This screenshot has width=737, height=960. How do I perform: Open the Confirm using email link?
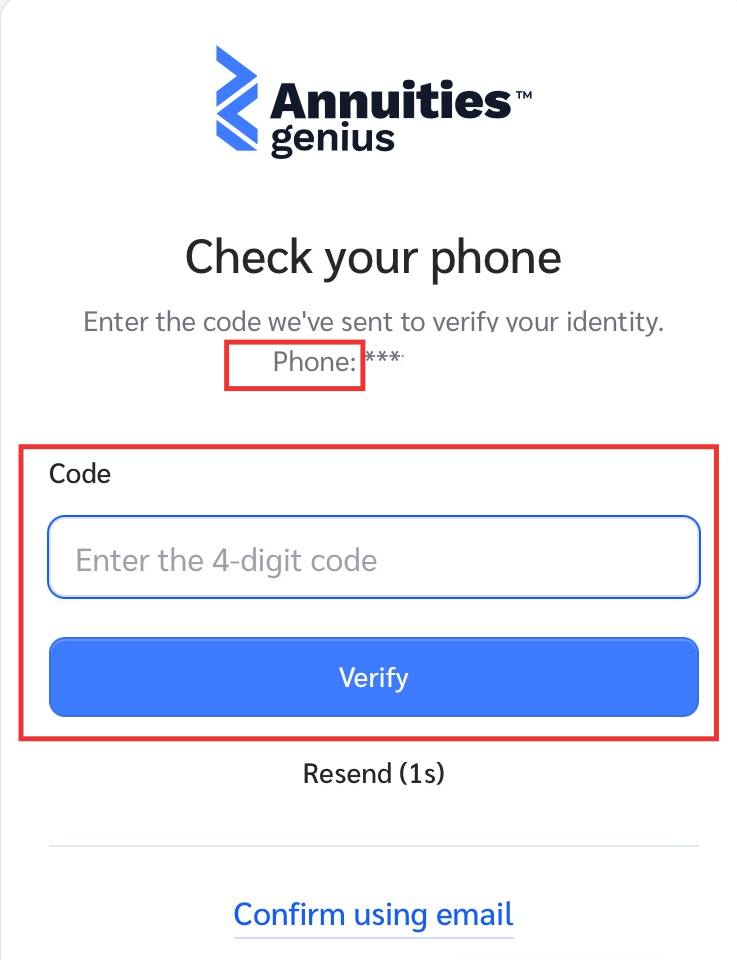[x=373, y=914]
